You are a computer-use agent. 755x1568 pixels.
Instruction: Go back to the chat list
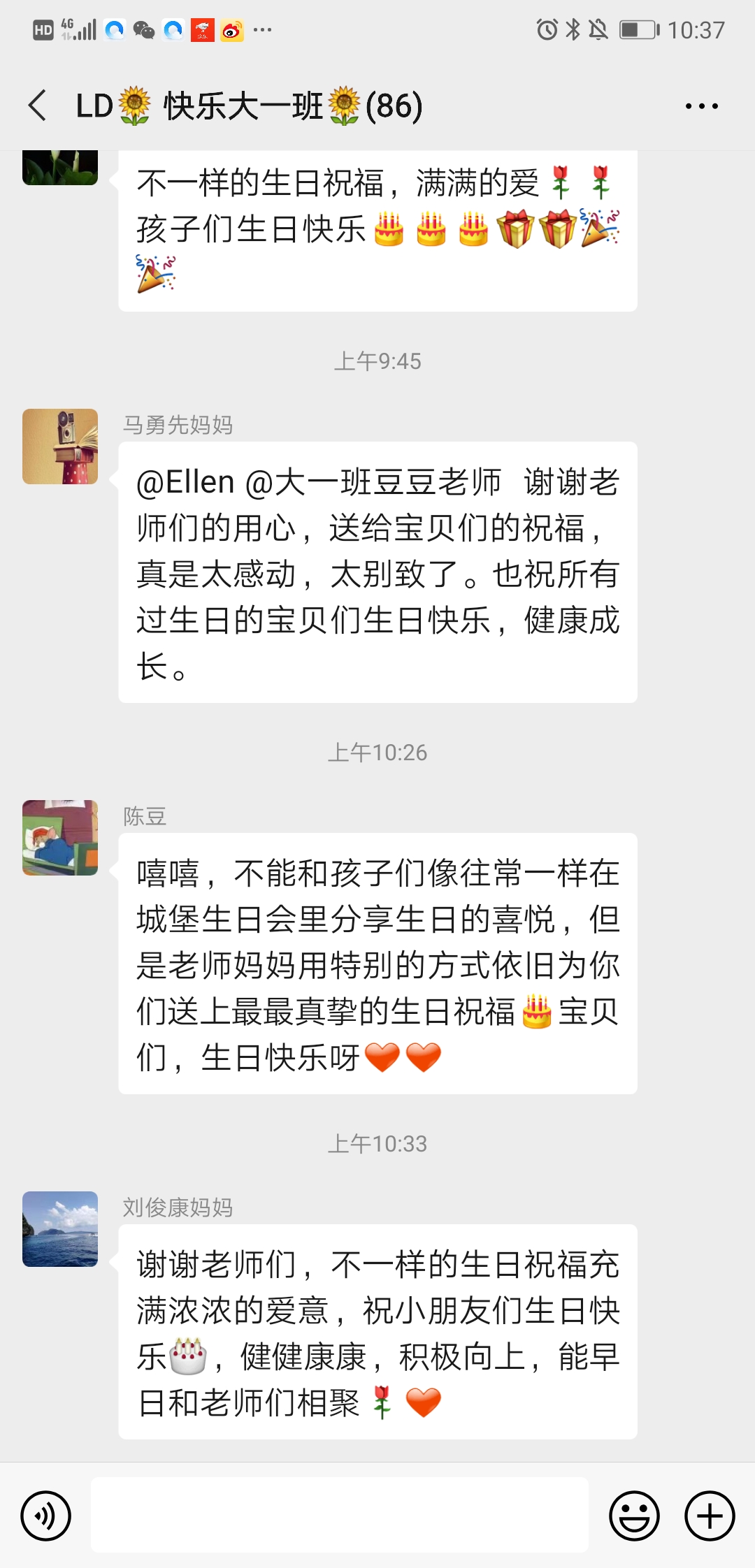38,106
